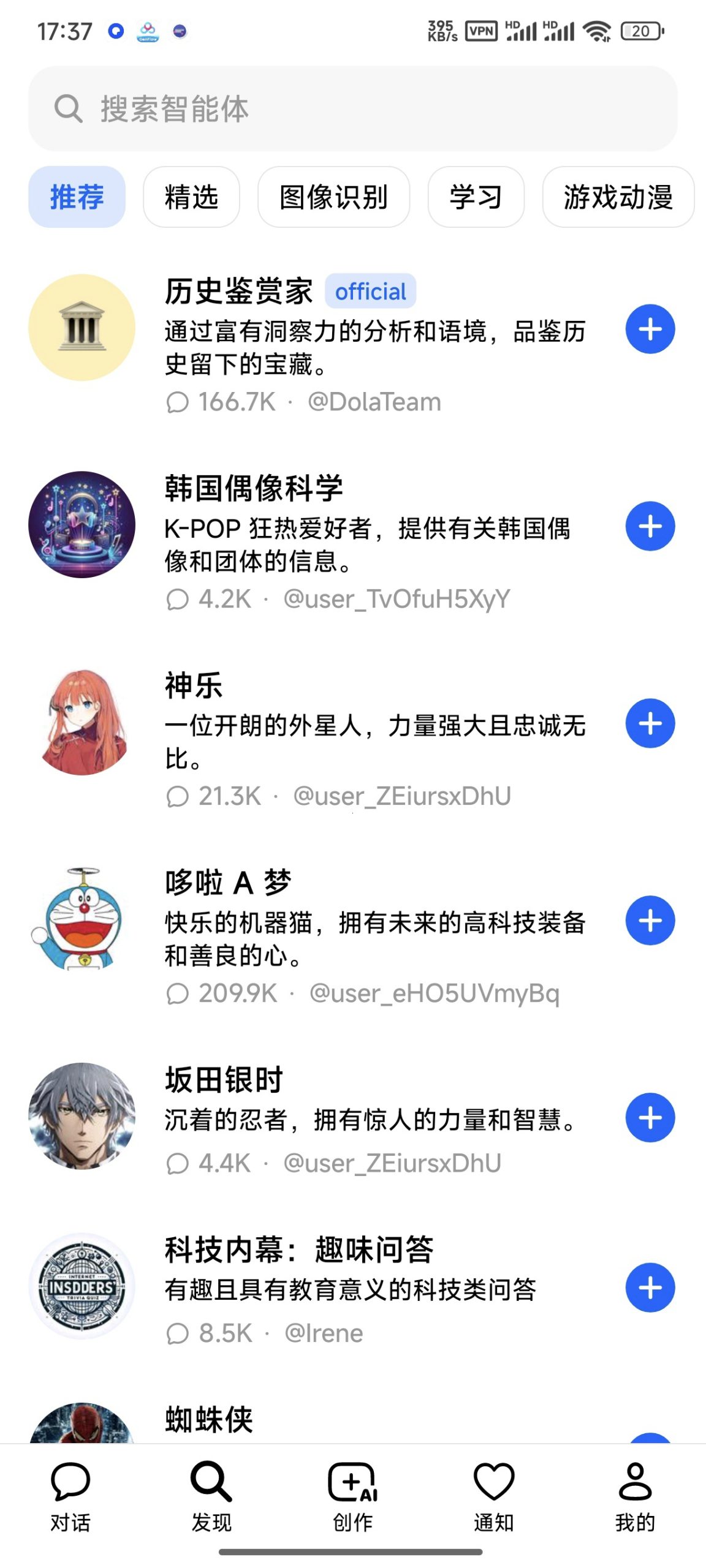Switch to the 精选 tab
706x1568 pixels.
[x=191, y=197]
